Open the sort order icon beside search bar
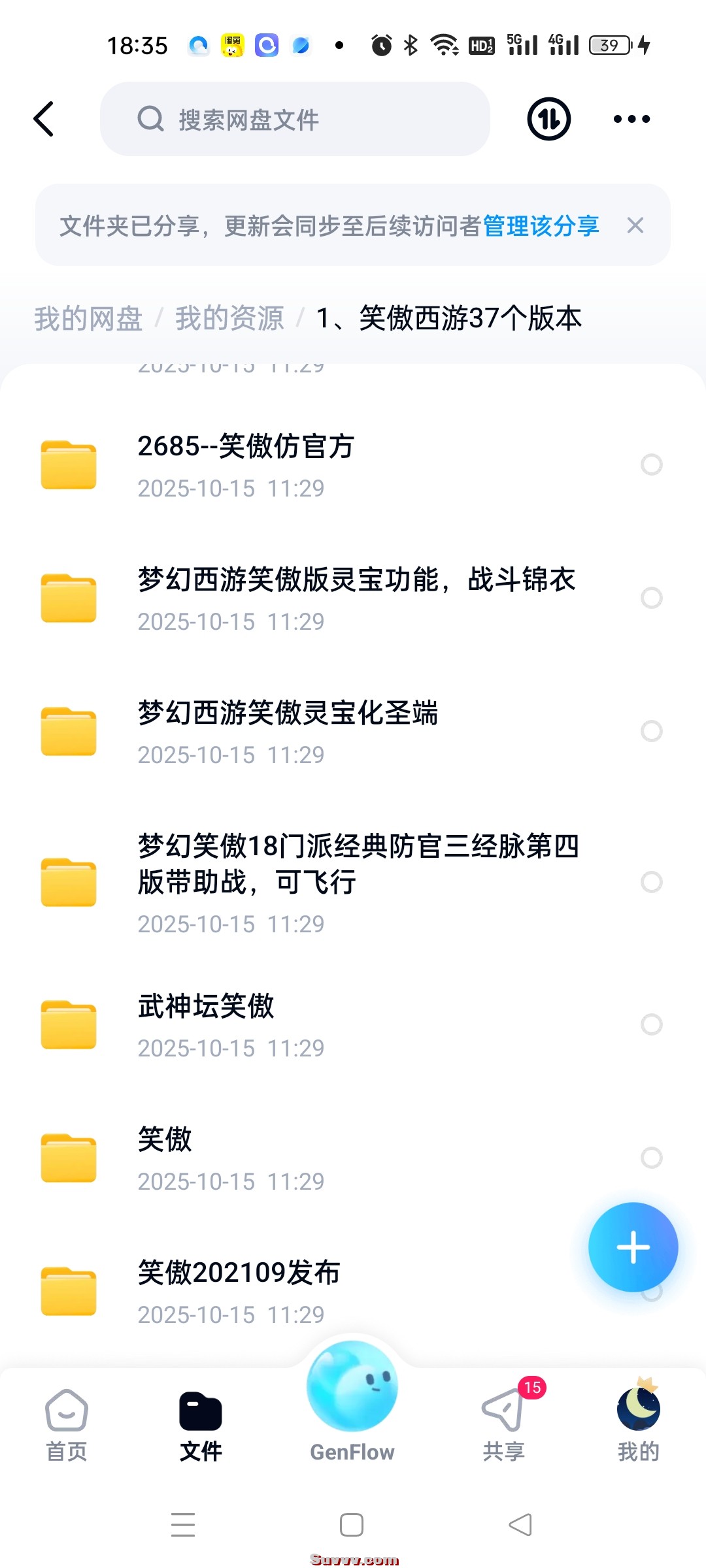The image size is (706, 1568). [x=548, y=118]
